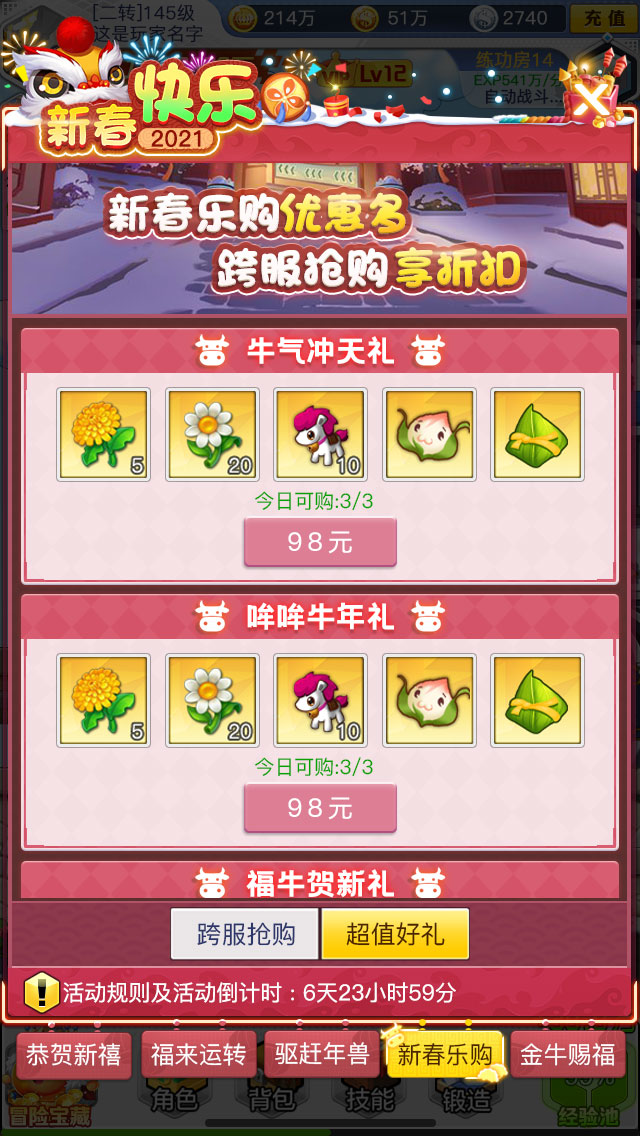The height and width of the screenshot is (1136, 640).
Task: Switch to the 跨服抢购 section
Action: point(244,934)
